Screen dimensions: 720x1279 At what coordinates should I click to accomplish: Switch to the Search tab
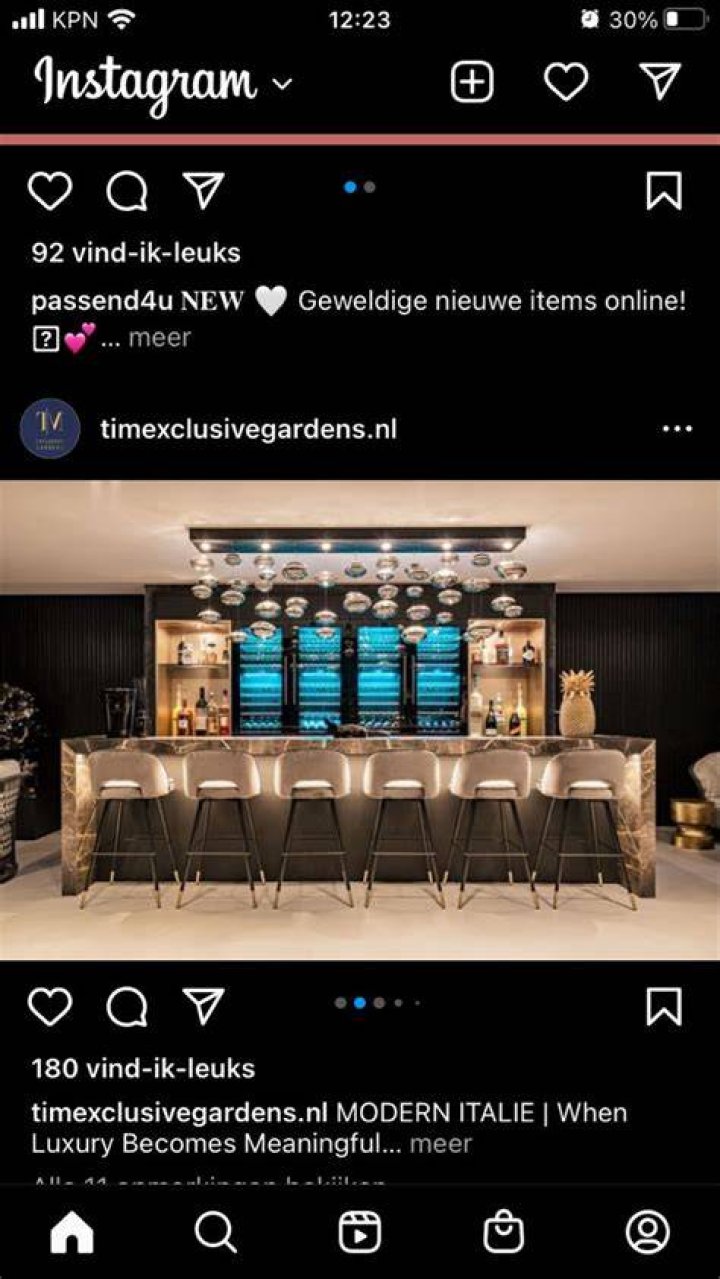(x=215, y=1233)
